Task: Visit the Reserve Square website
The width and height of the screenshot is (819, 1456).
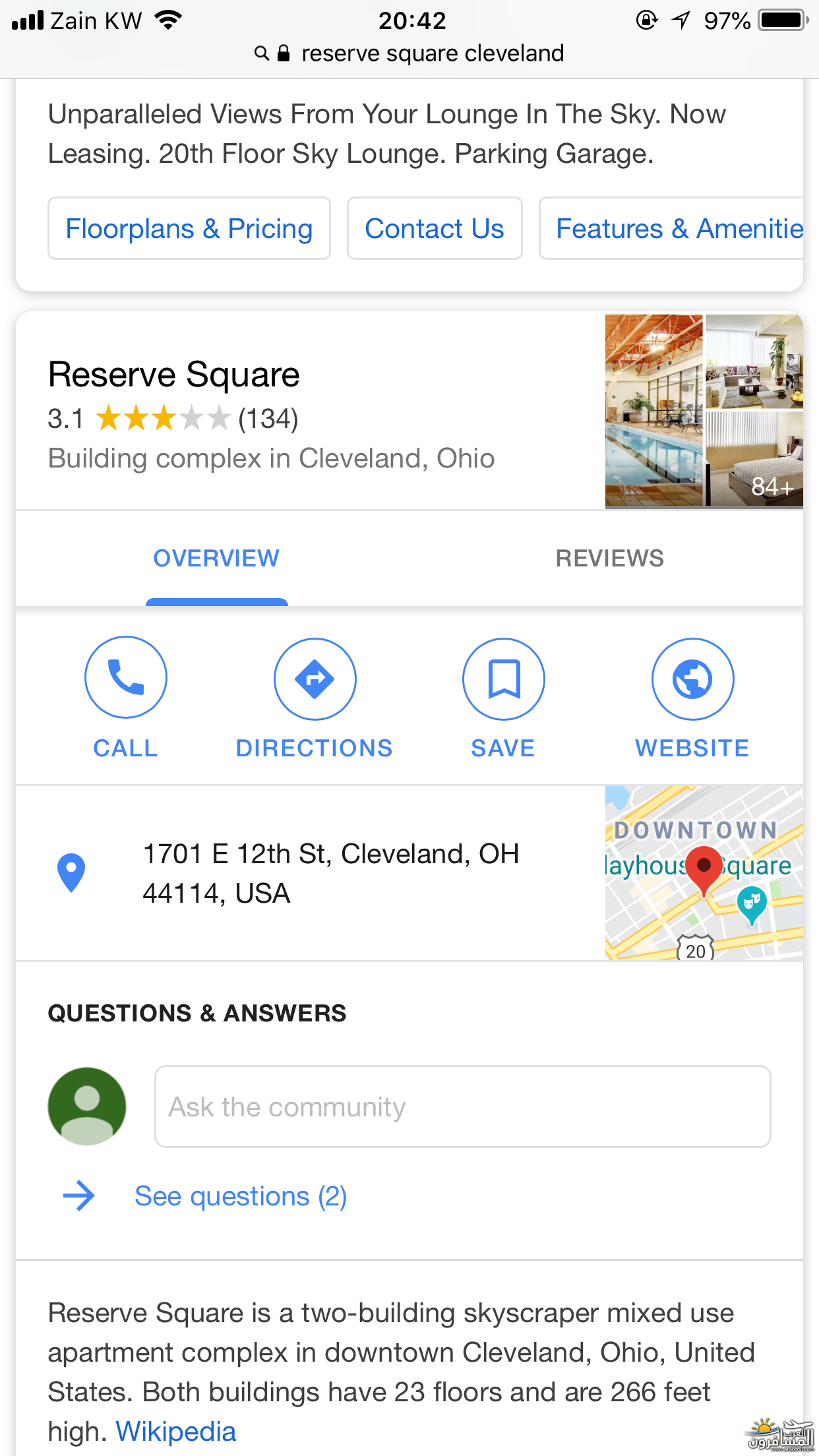Action: click(x=692, y=698)
